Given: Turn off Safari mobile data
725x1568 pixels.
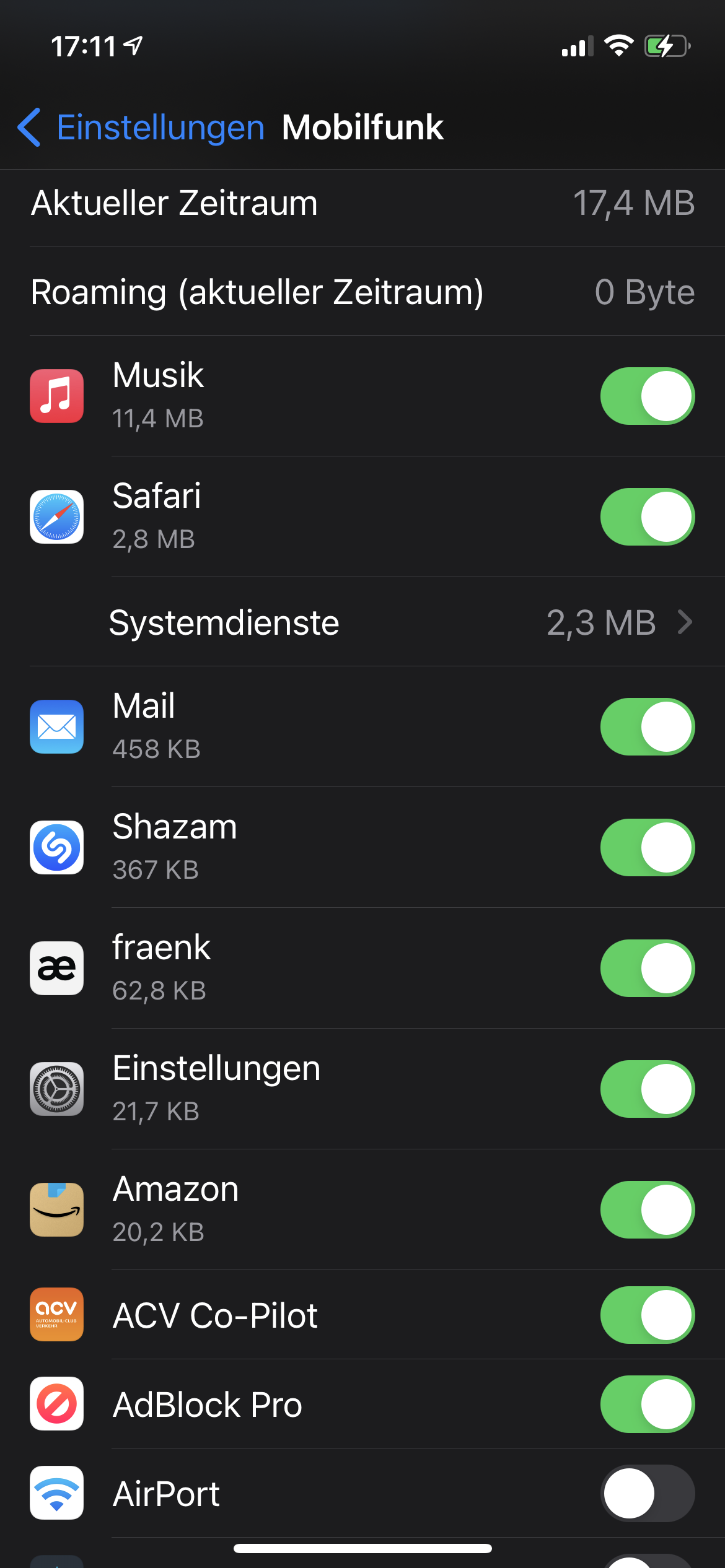Looking at the screenshot, I should (647, 517).
